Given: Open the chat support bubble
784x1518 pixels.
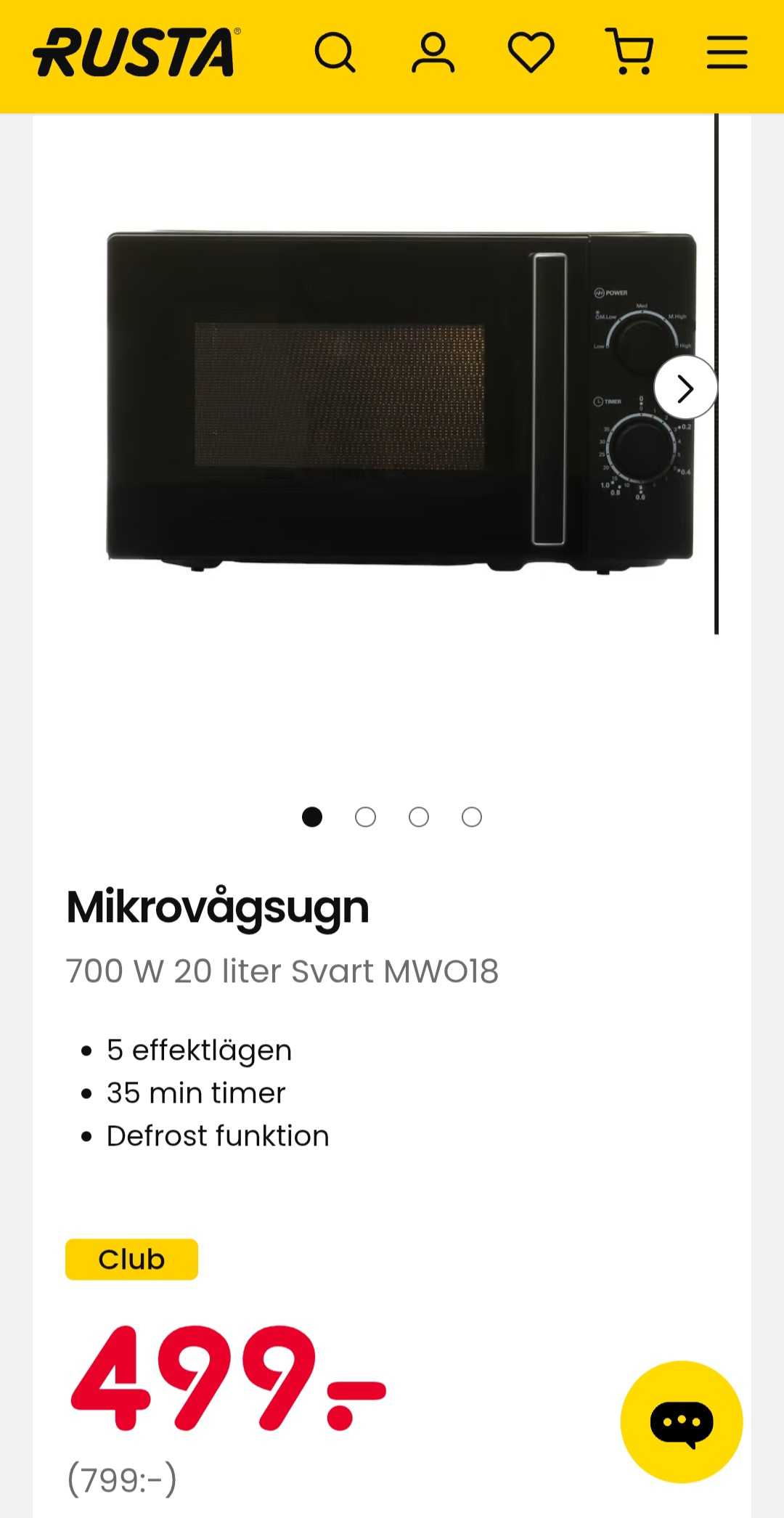Looking at the screenshot, I should 682,1421.
